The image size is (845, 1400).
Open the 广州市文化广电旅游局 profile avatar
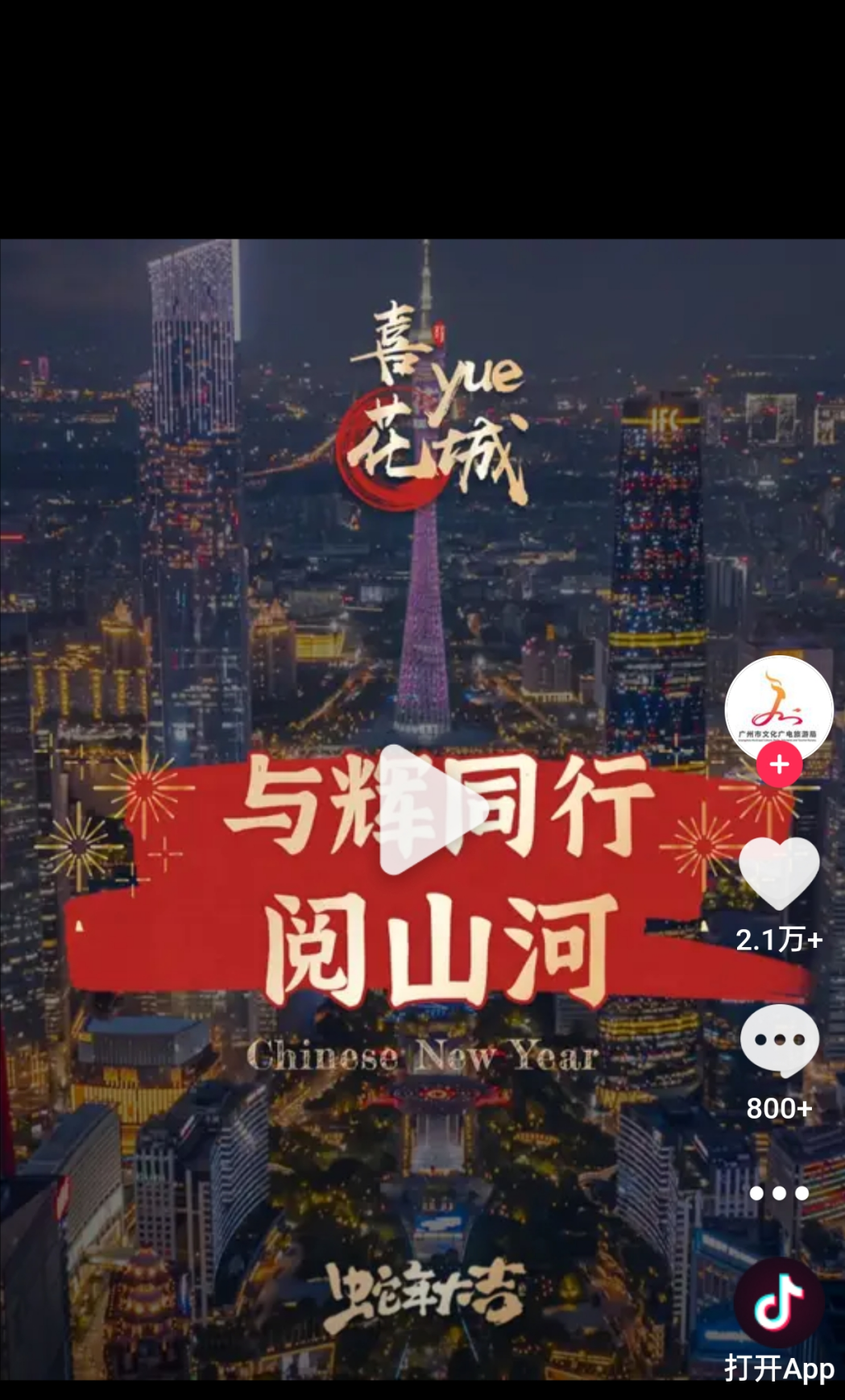pyautogui.click(x=778, y=706)
